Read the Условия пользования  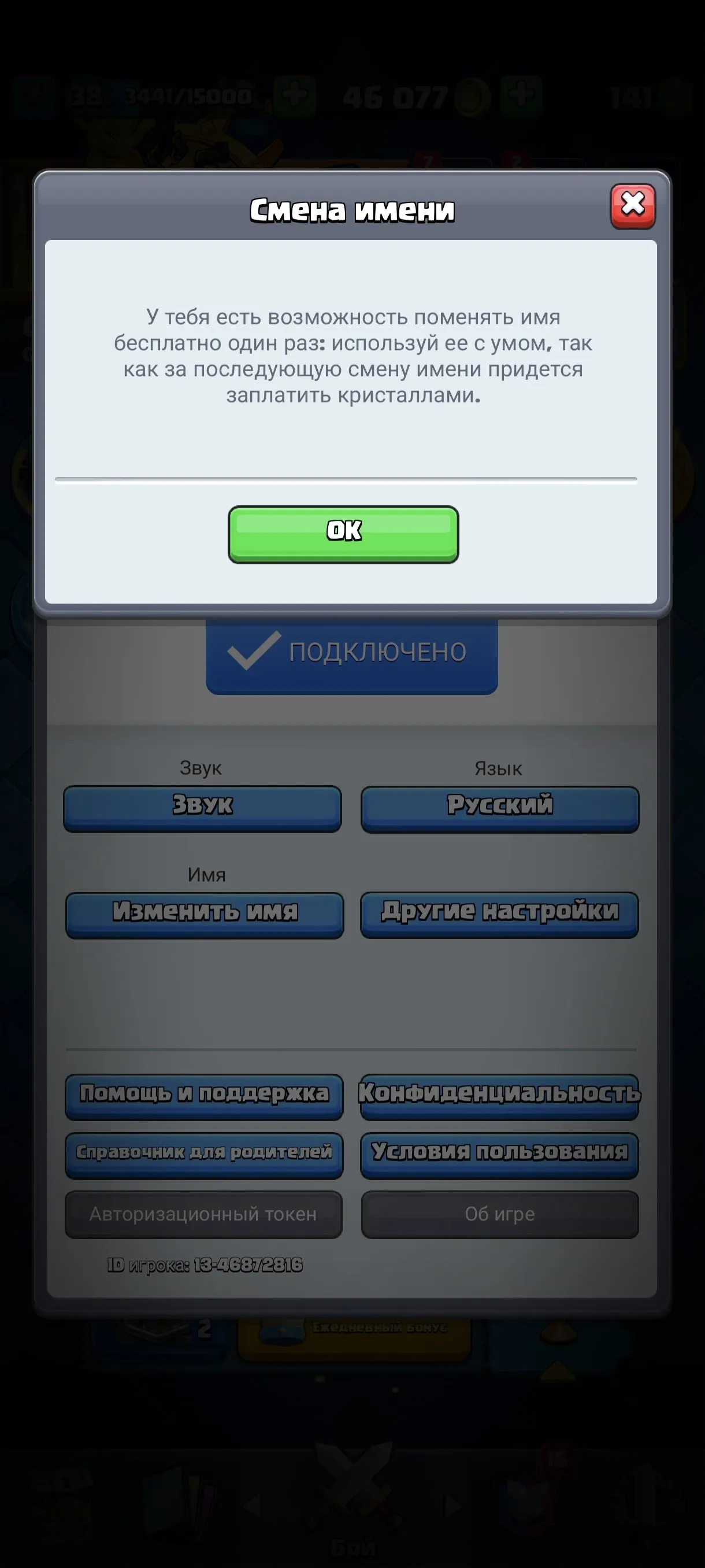tap(499, 1154)
